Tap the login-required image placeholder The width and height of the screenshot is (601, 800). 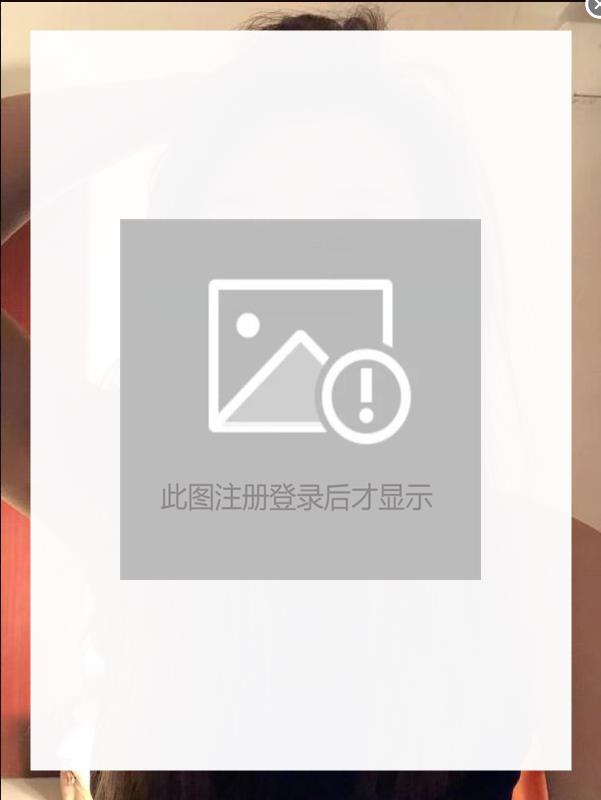300,398
